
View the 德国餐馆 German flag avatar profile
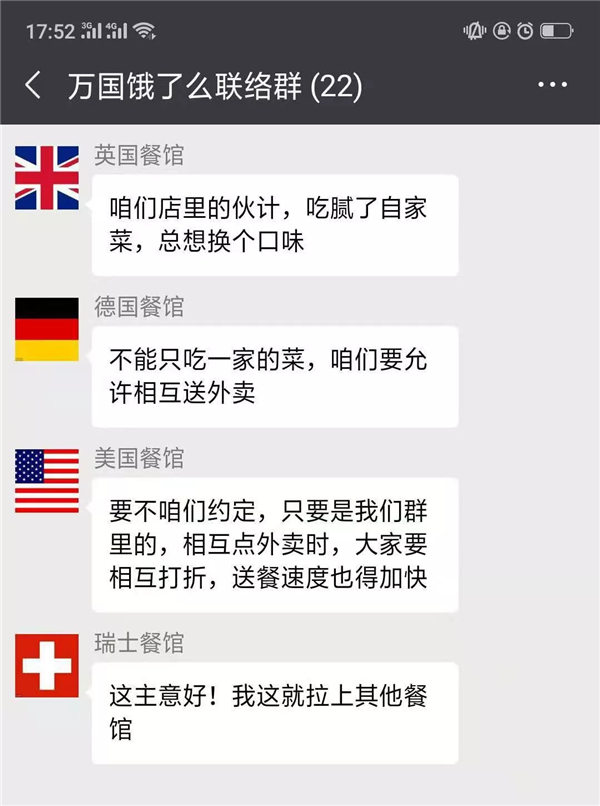point(47,329)
